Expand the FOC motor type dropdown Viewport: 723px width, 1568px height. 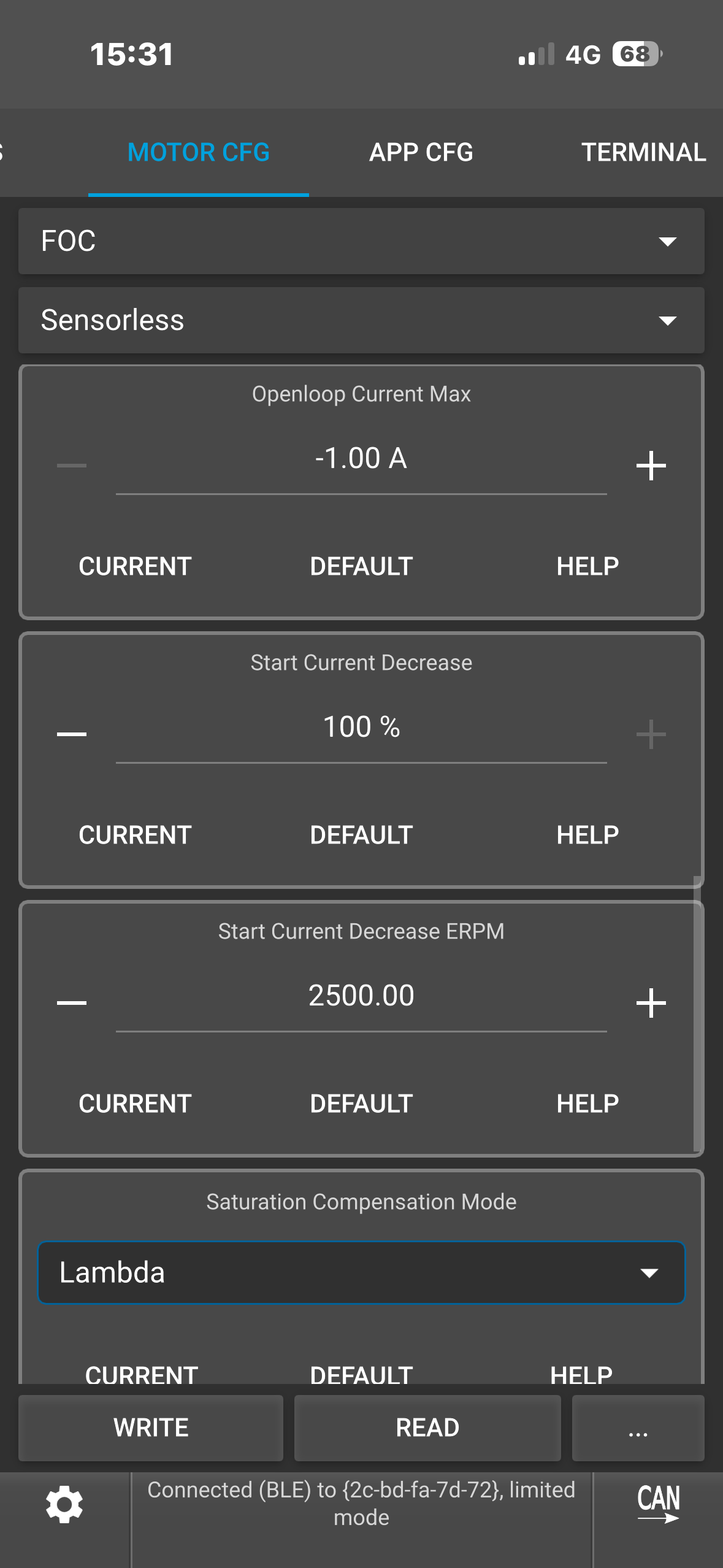(361, 241)
